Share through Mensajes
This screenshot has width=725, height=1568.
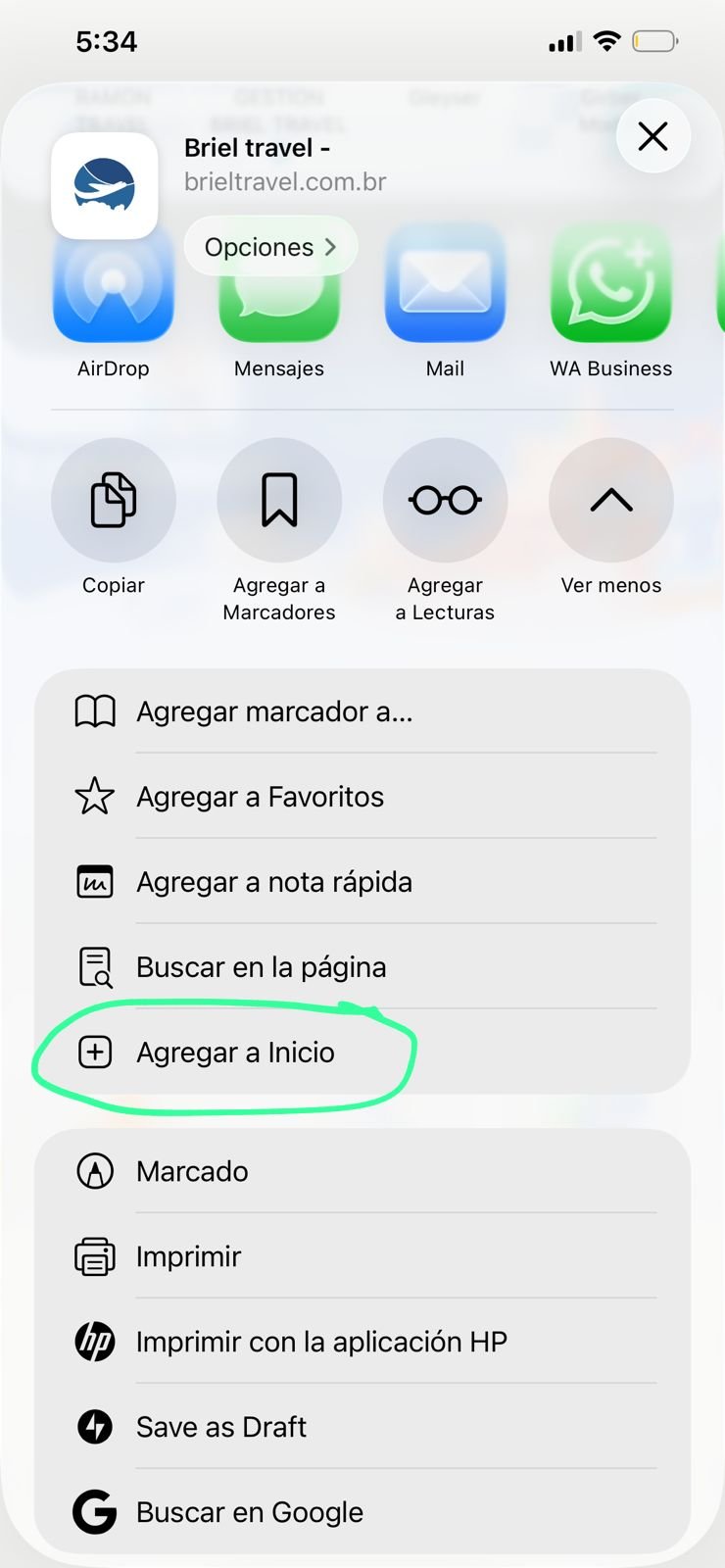coord(279,304)
